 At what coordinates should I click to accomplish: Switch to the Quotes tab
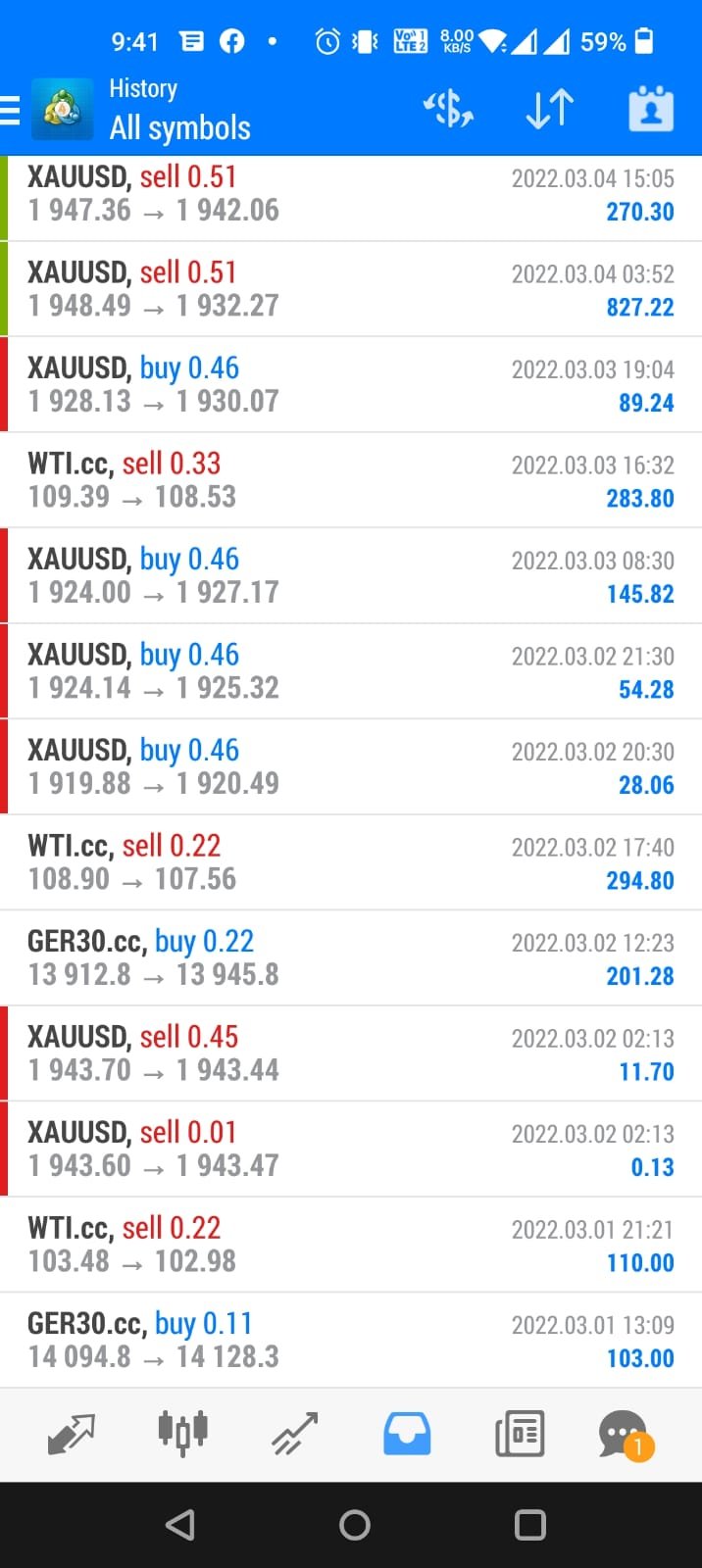click(x=71, y=1434)
